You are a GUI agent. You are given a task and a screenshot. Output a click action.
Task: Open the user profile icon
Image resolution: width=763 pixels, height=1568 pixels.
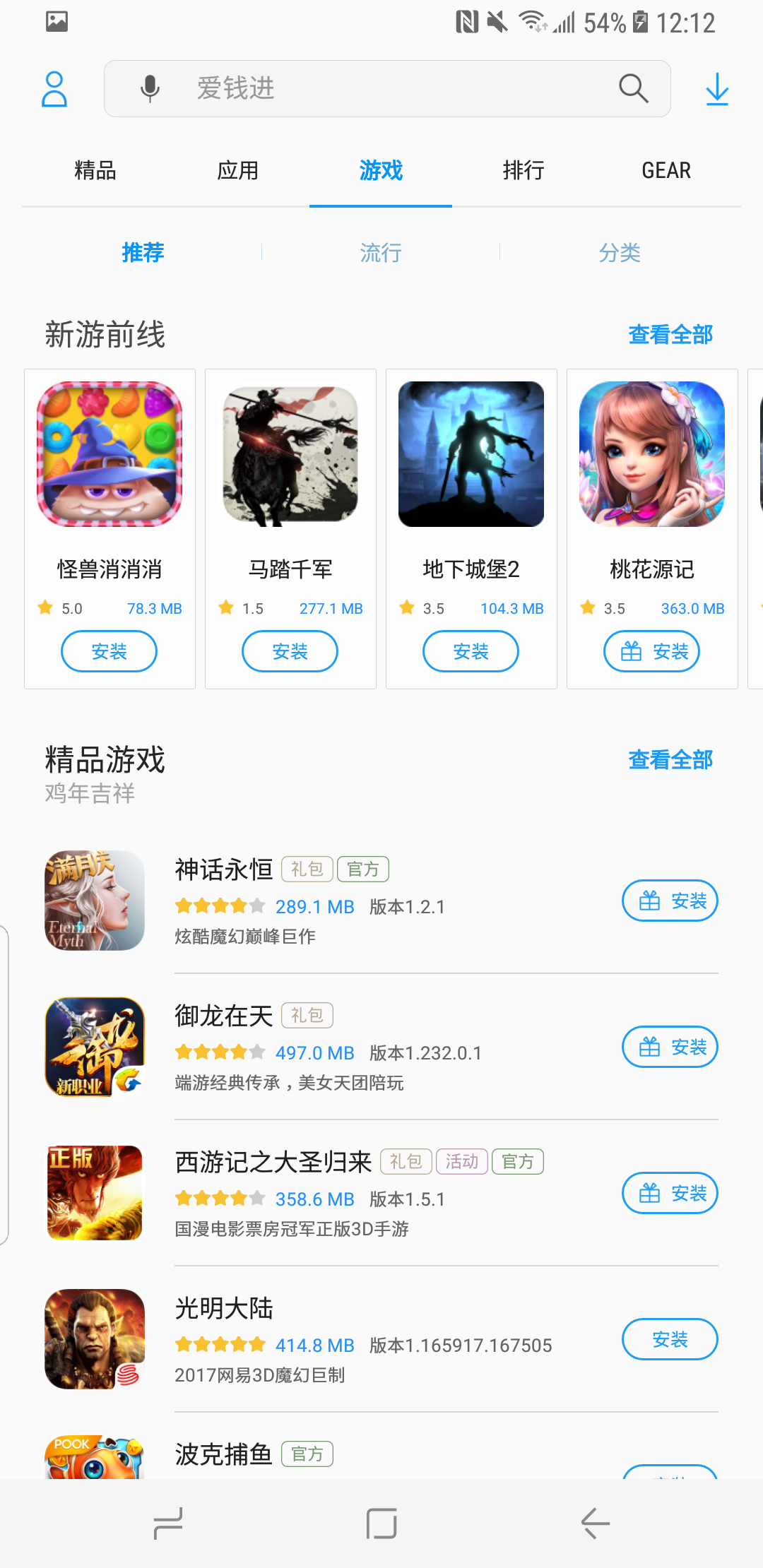pos(55,89)
